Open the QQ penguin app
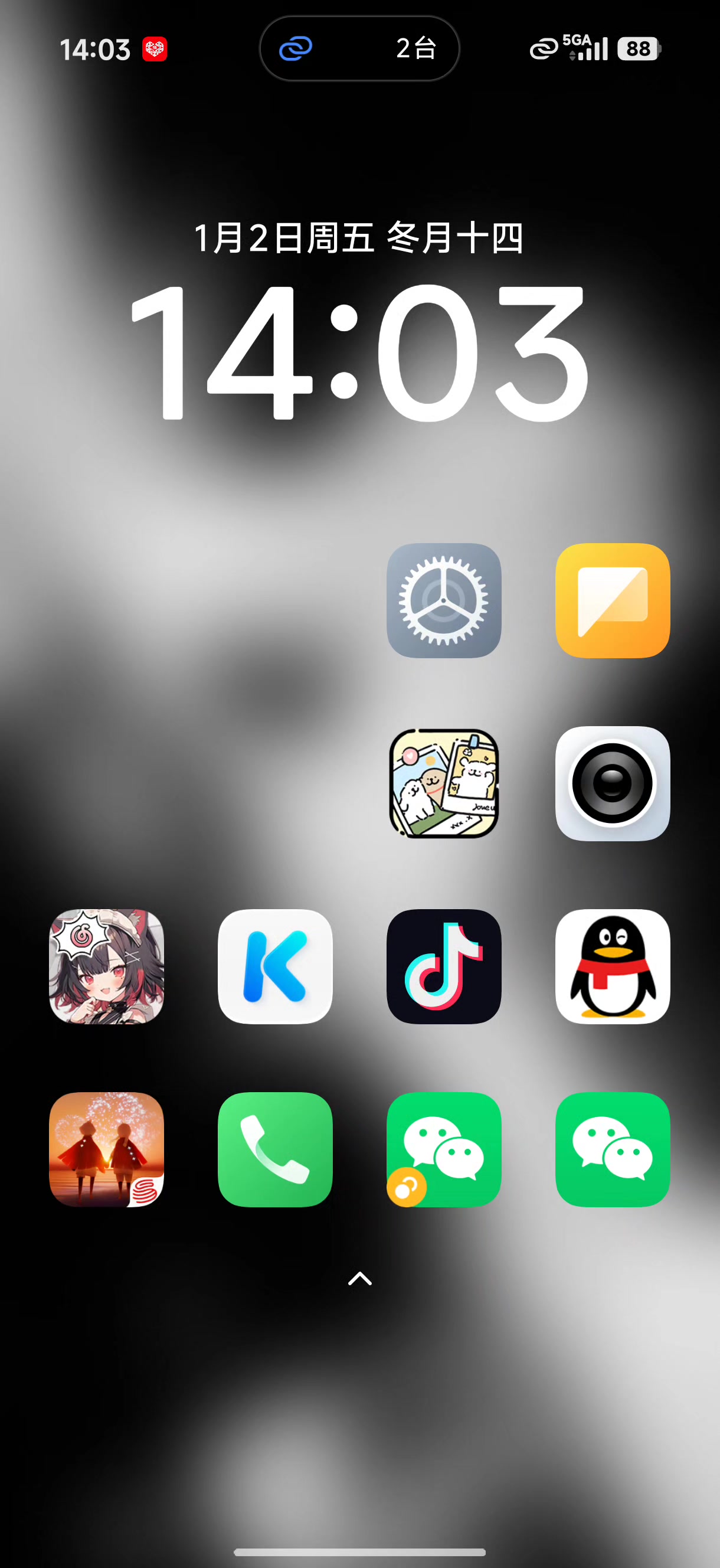The width and height of the screenshot is (720, 1568). (612, 966)
